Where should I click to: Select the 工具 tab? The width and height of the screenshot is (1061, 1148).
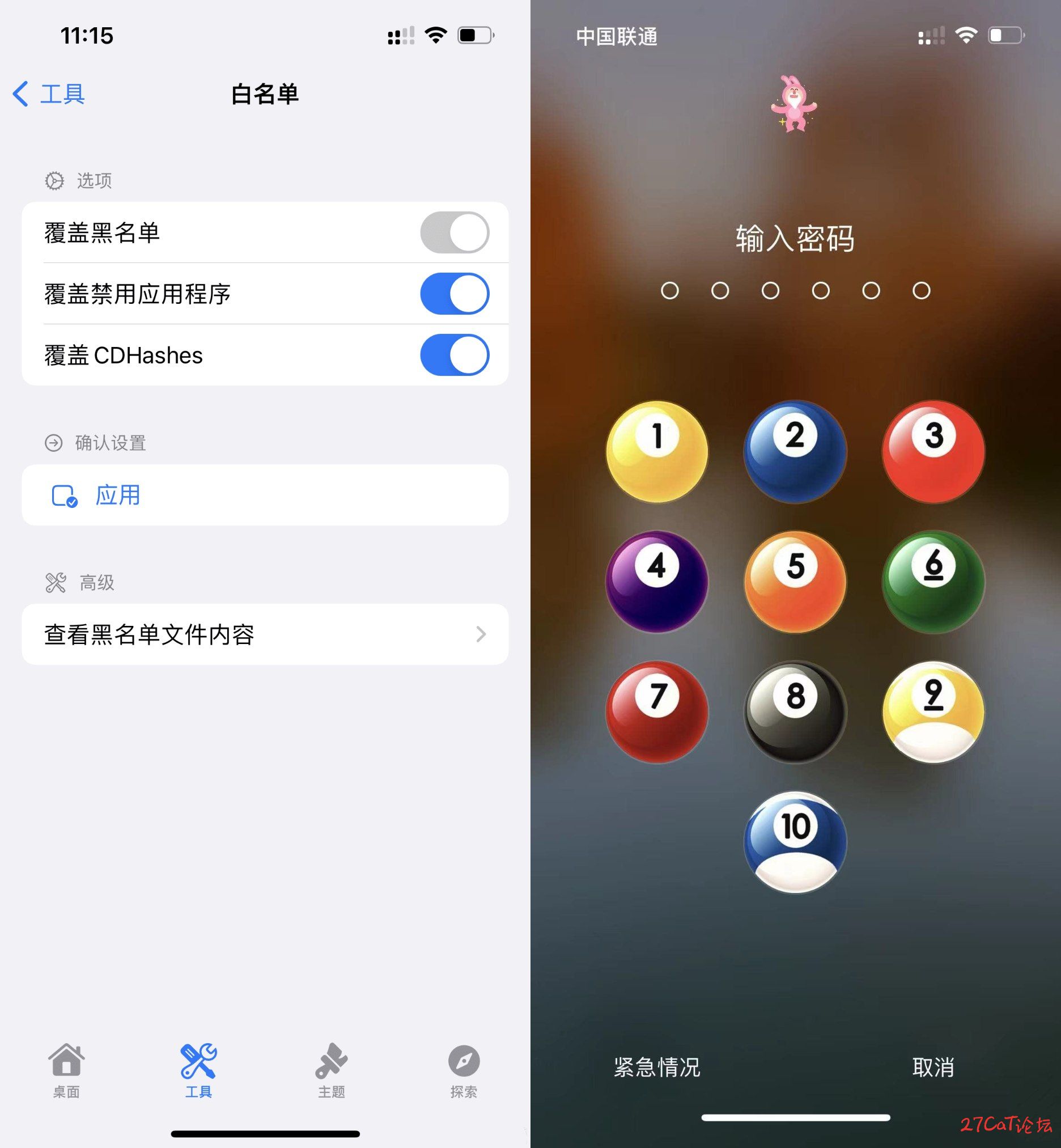[x=198, y=1070]
